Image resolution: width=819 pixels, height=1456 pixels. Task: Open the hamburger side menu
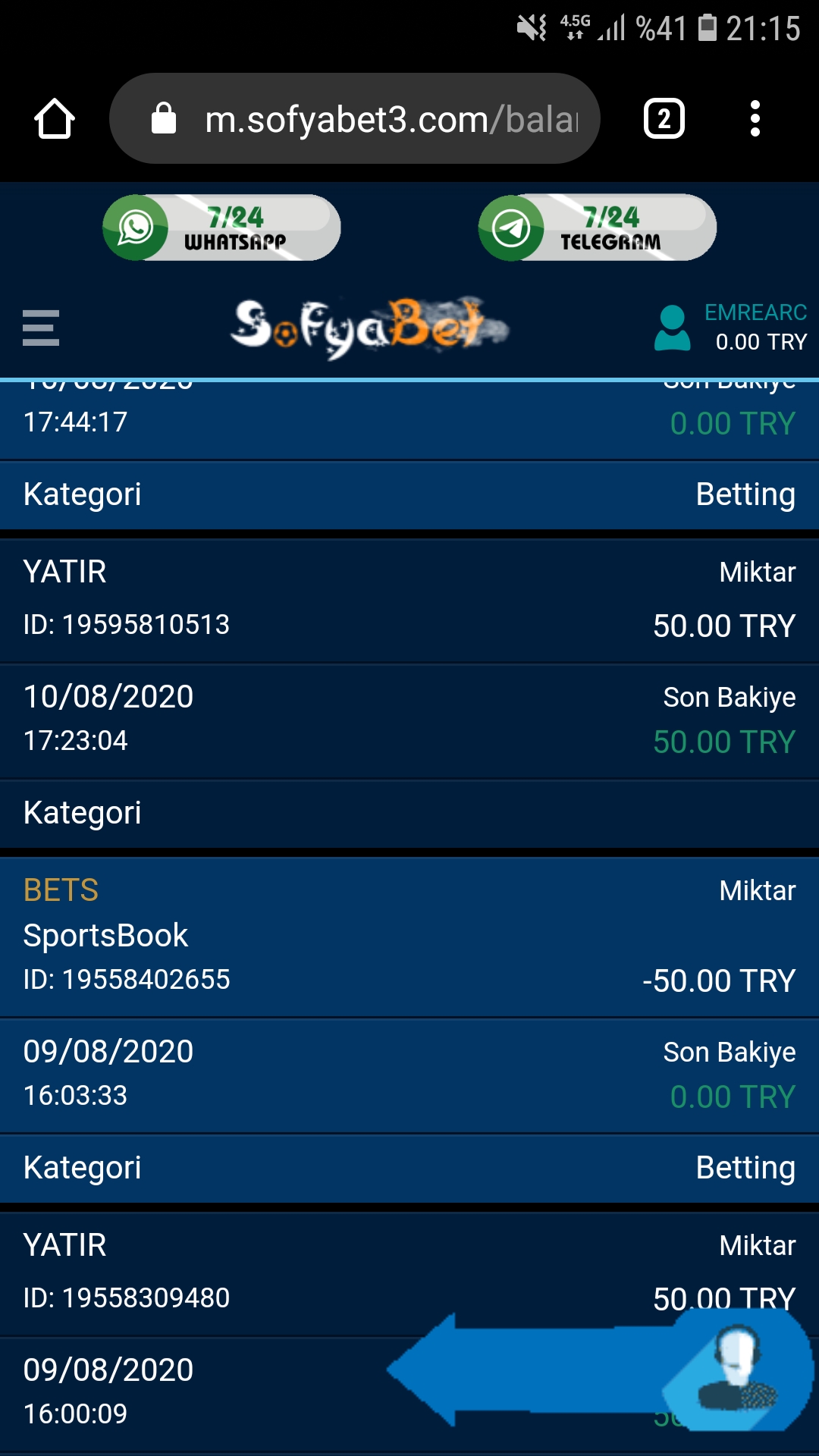click(x=41, y=328)
